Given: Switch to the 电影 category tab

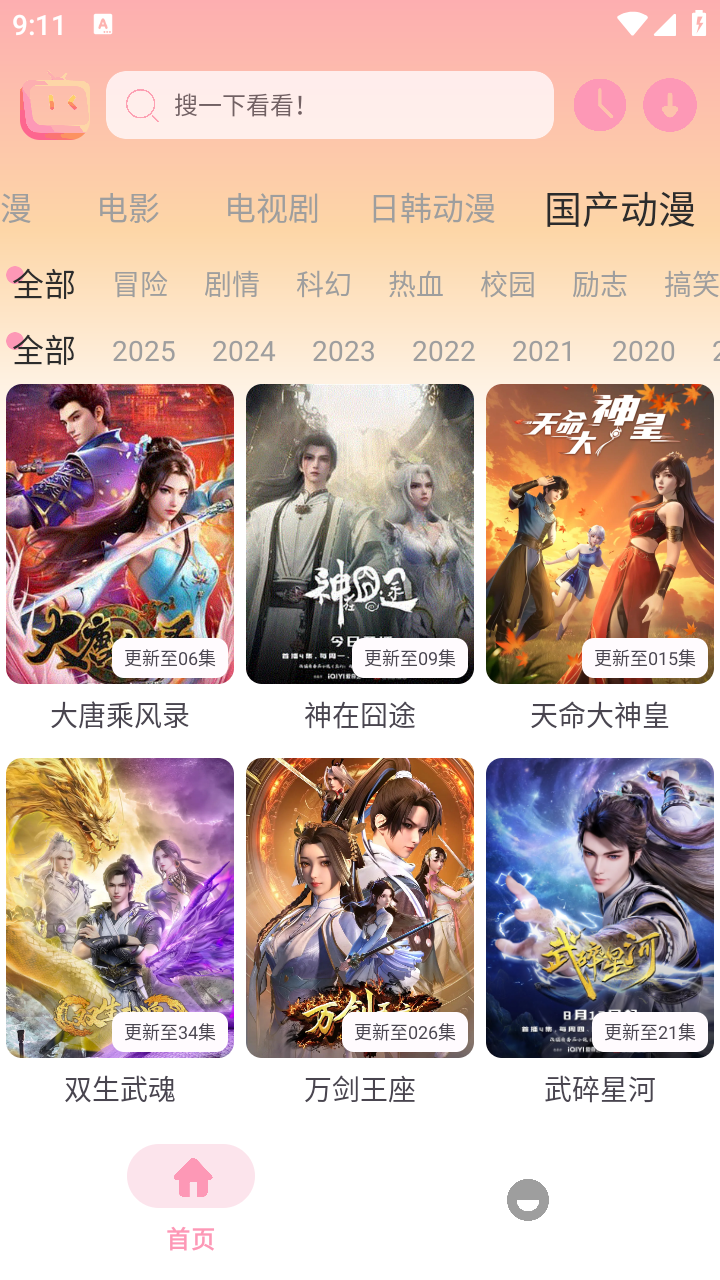Looking at the screenshot, I should [x=127, y=209].
